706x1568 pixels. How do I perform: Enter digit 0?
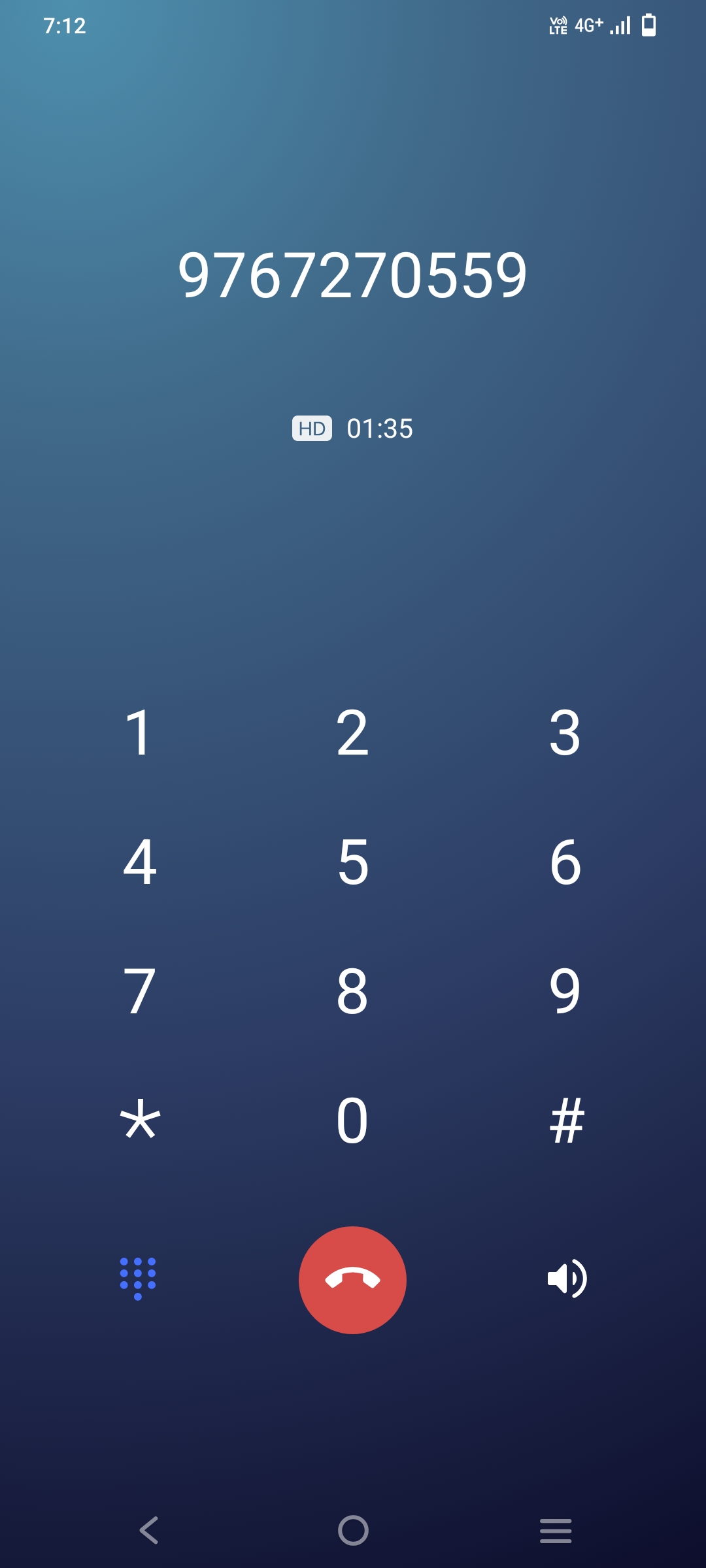[x=352, y=1120]
